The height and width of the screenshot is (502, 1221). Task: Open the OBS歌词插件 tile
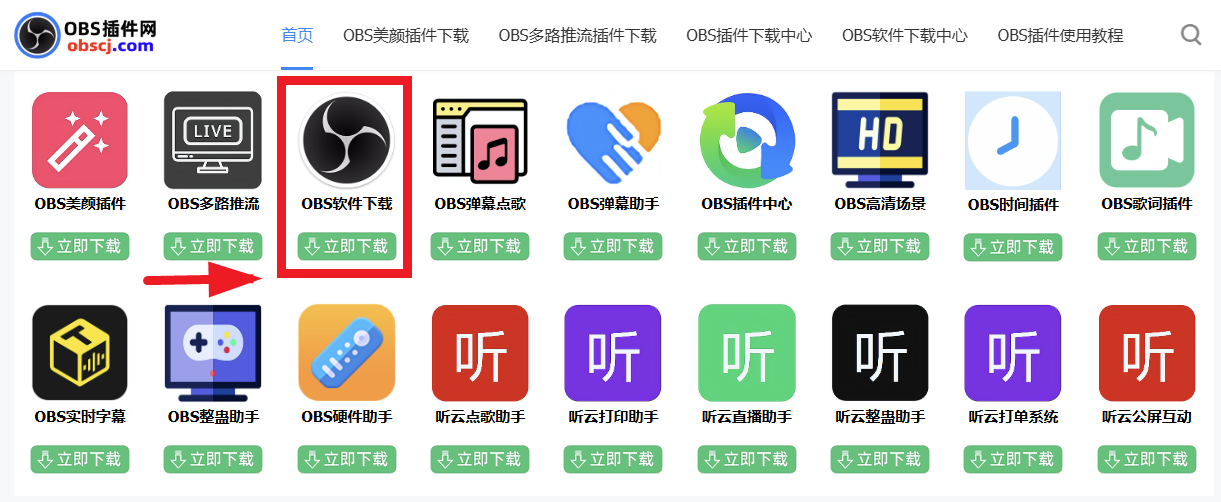pyautogui.click(x=1146, y=141)
